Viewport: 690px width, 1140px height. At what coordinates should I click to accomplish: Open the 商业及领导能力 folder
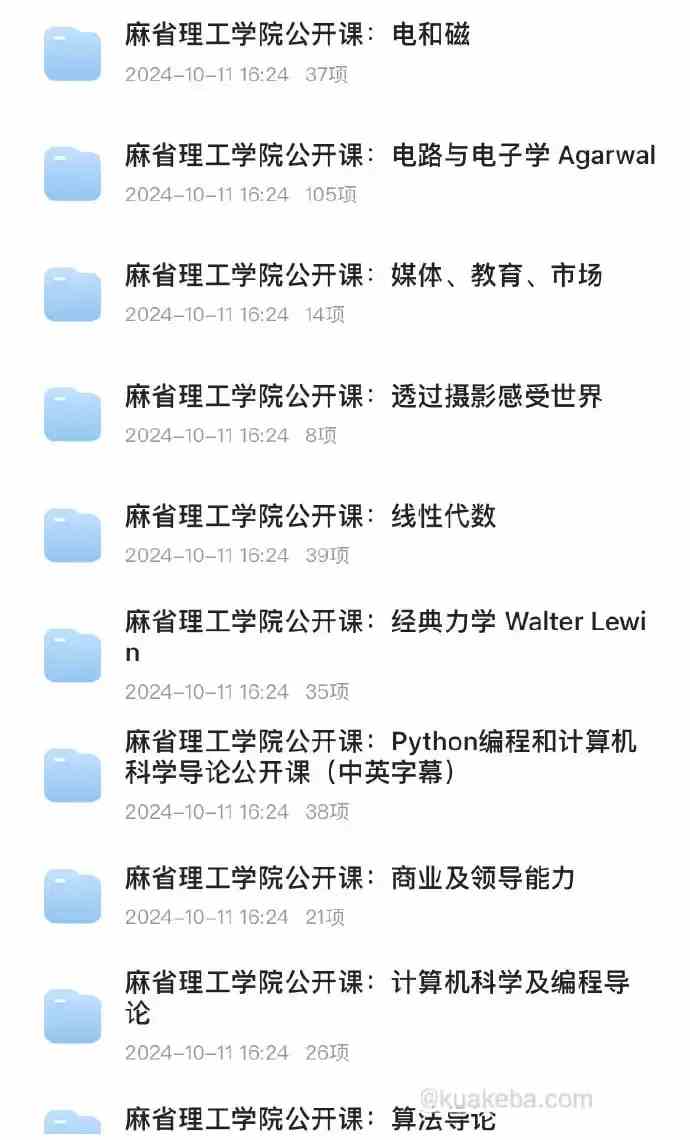(345, 896)
